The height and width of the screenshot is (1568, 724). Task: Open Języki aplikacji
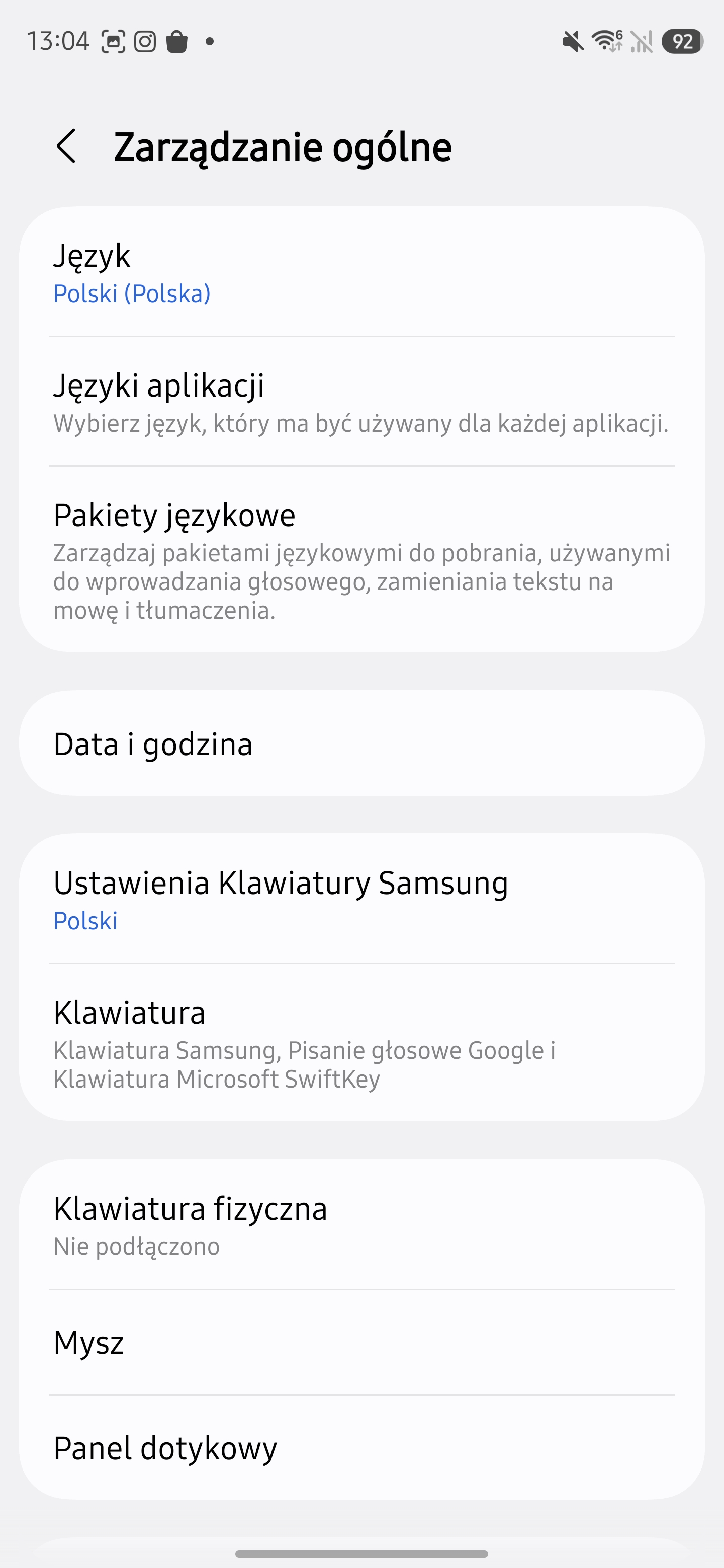pyautogui.click(x=361, y=403)
